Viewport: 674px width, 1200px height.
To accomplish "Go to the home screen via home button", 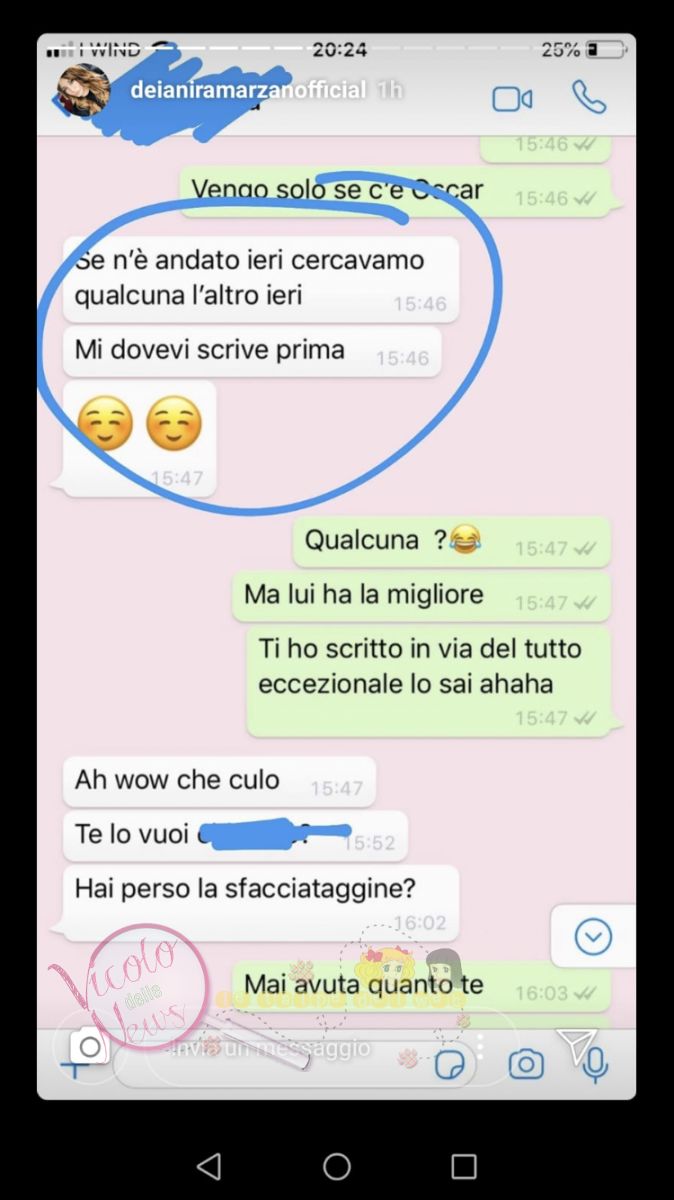I will coord(337,1166).
